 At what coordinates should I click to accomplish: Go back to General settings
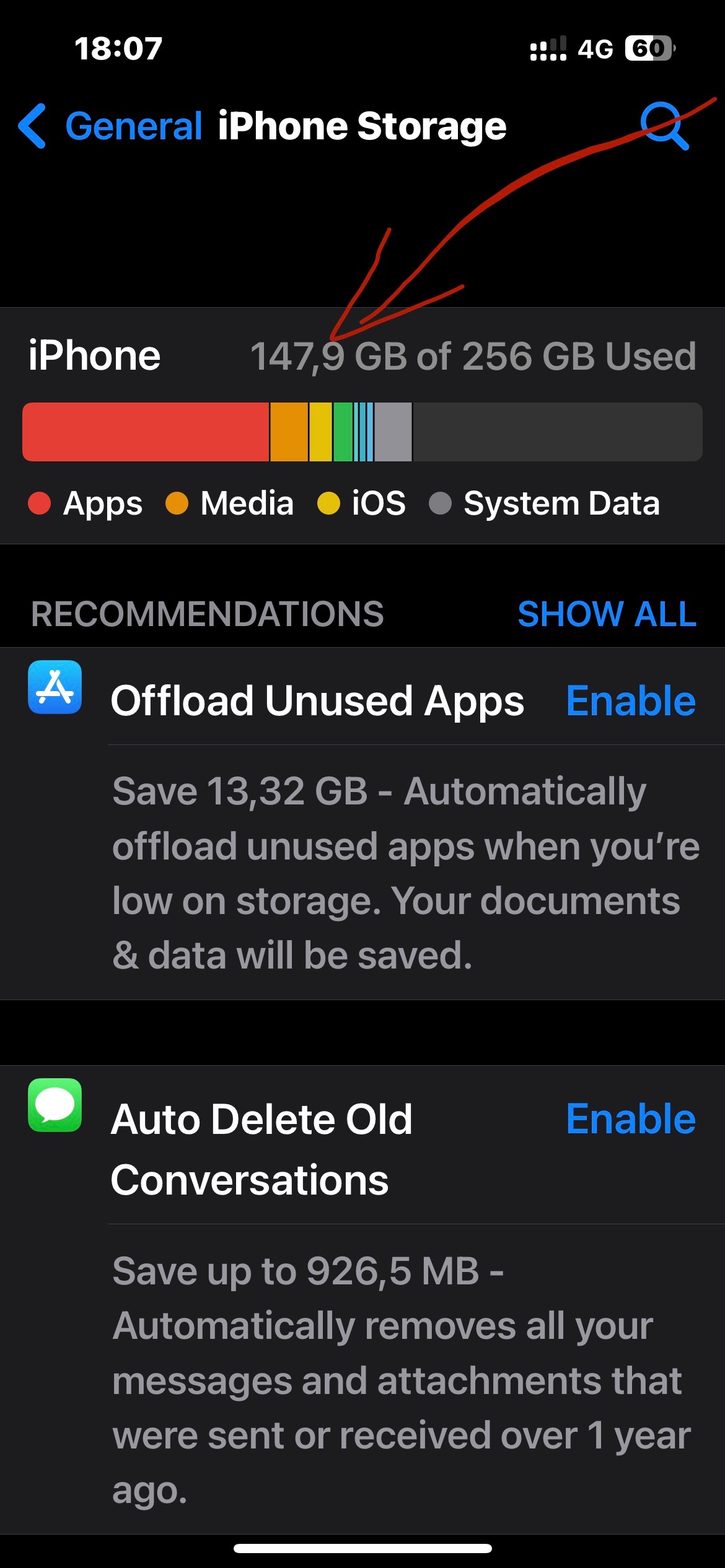(110, 126)
